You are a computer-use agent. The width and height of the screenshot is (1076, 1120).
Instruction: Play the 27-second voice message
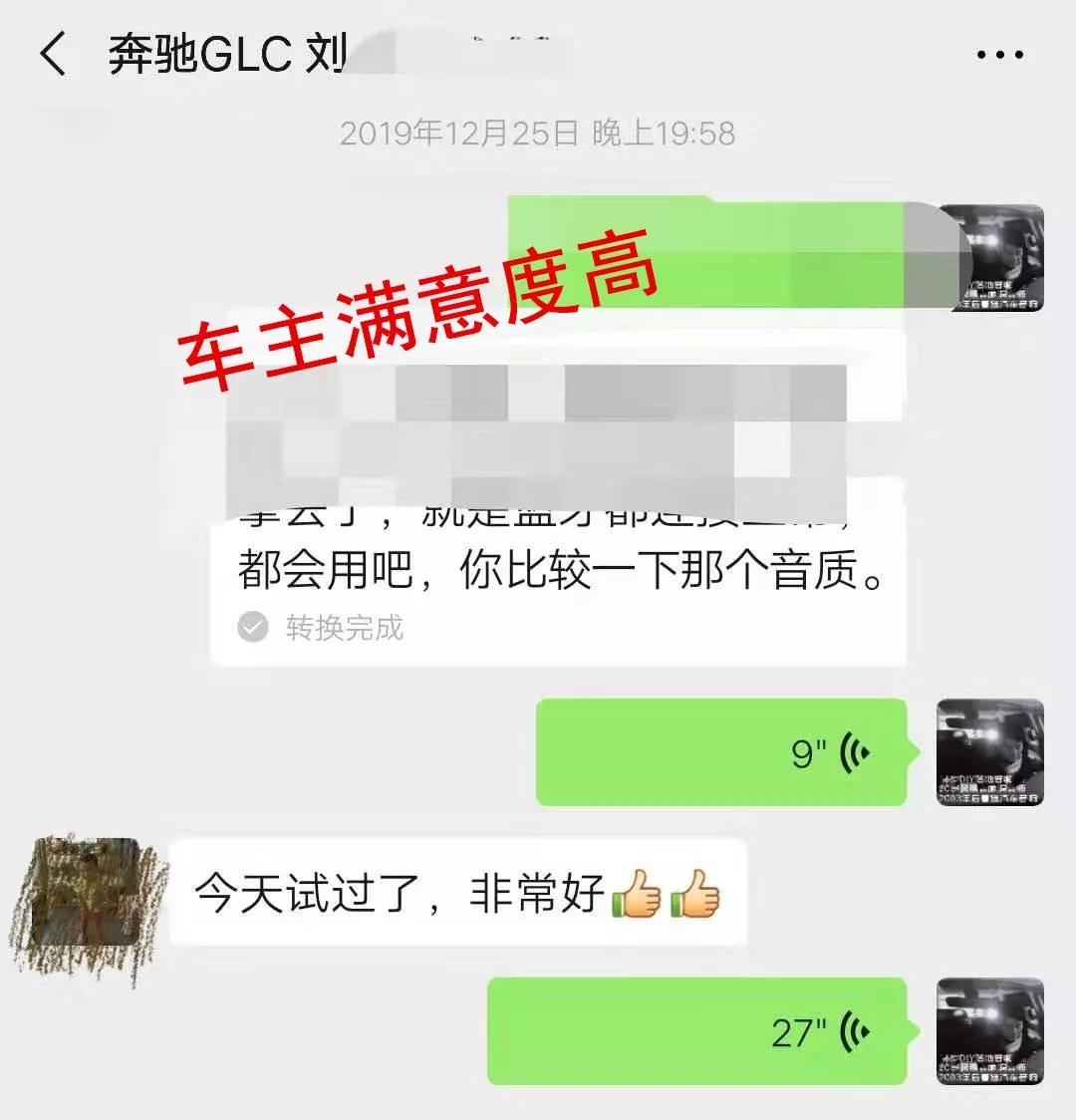(x=696, y=1030)
